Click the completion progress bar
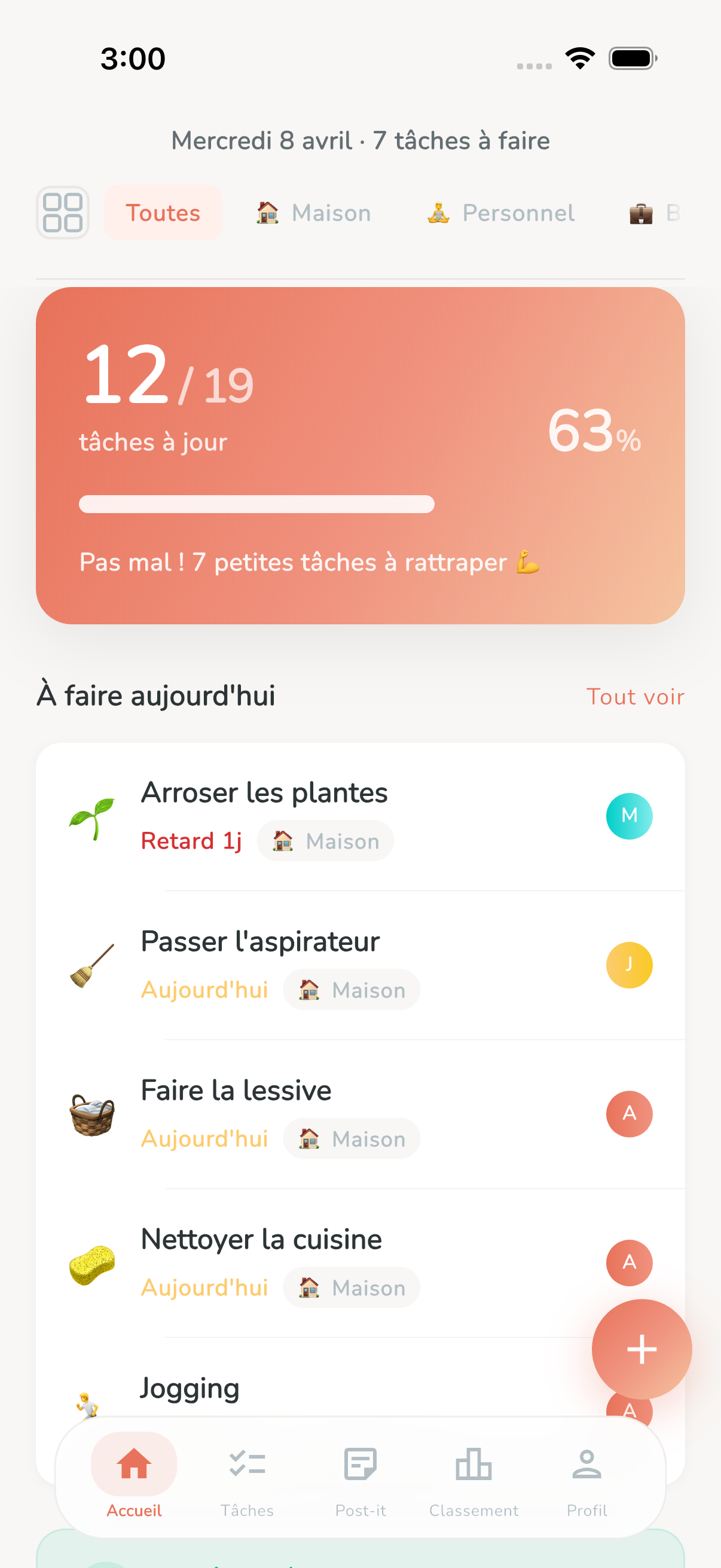Screen dimensions: 721x1568 click(x=256, y=504)
